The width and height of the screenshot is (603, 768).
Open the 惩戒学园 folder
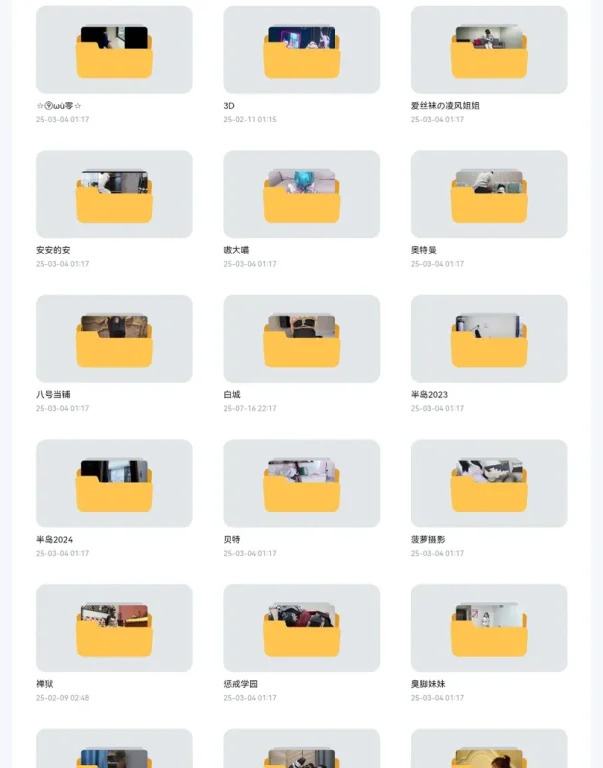point(301,628)
